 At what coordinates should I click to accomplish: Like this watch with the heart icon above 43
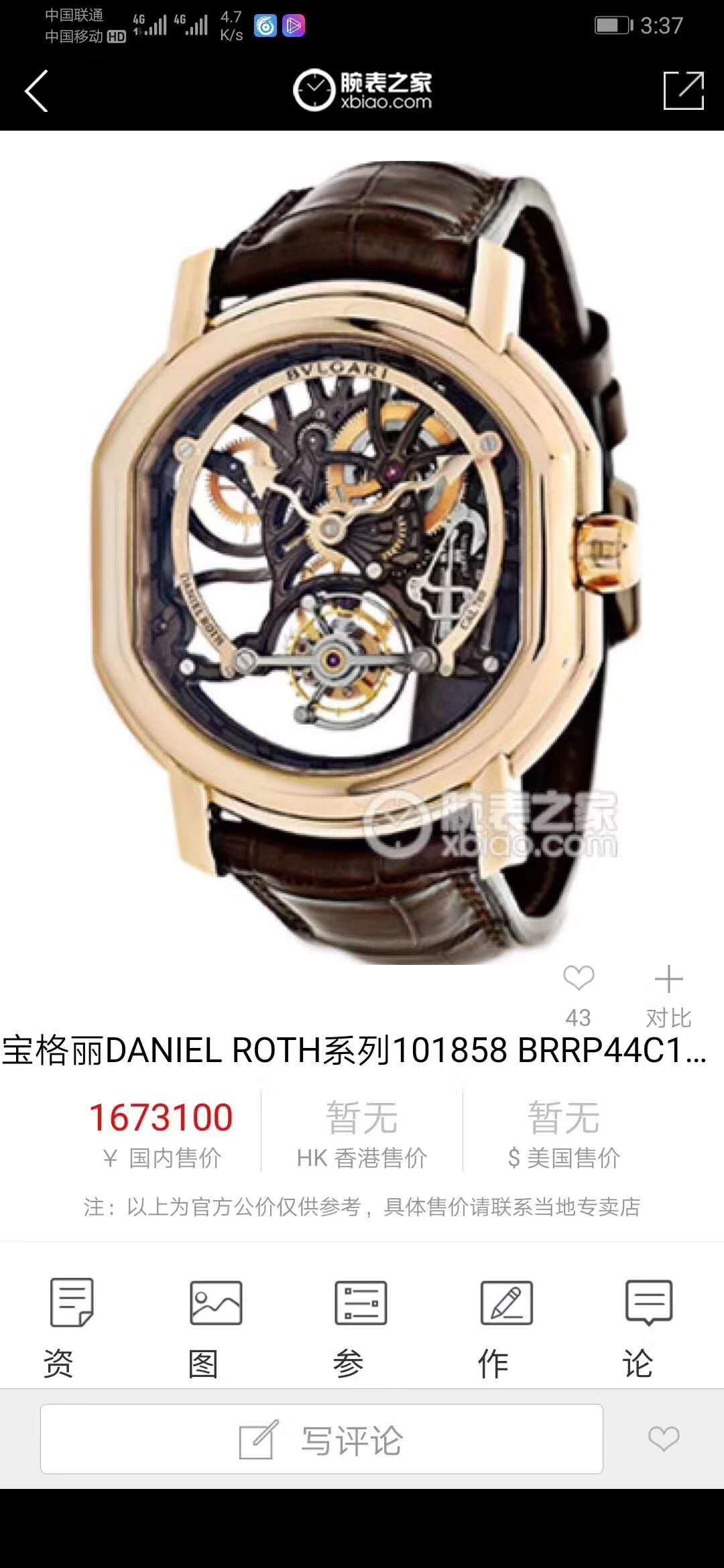point(578,979)
